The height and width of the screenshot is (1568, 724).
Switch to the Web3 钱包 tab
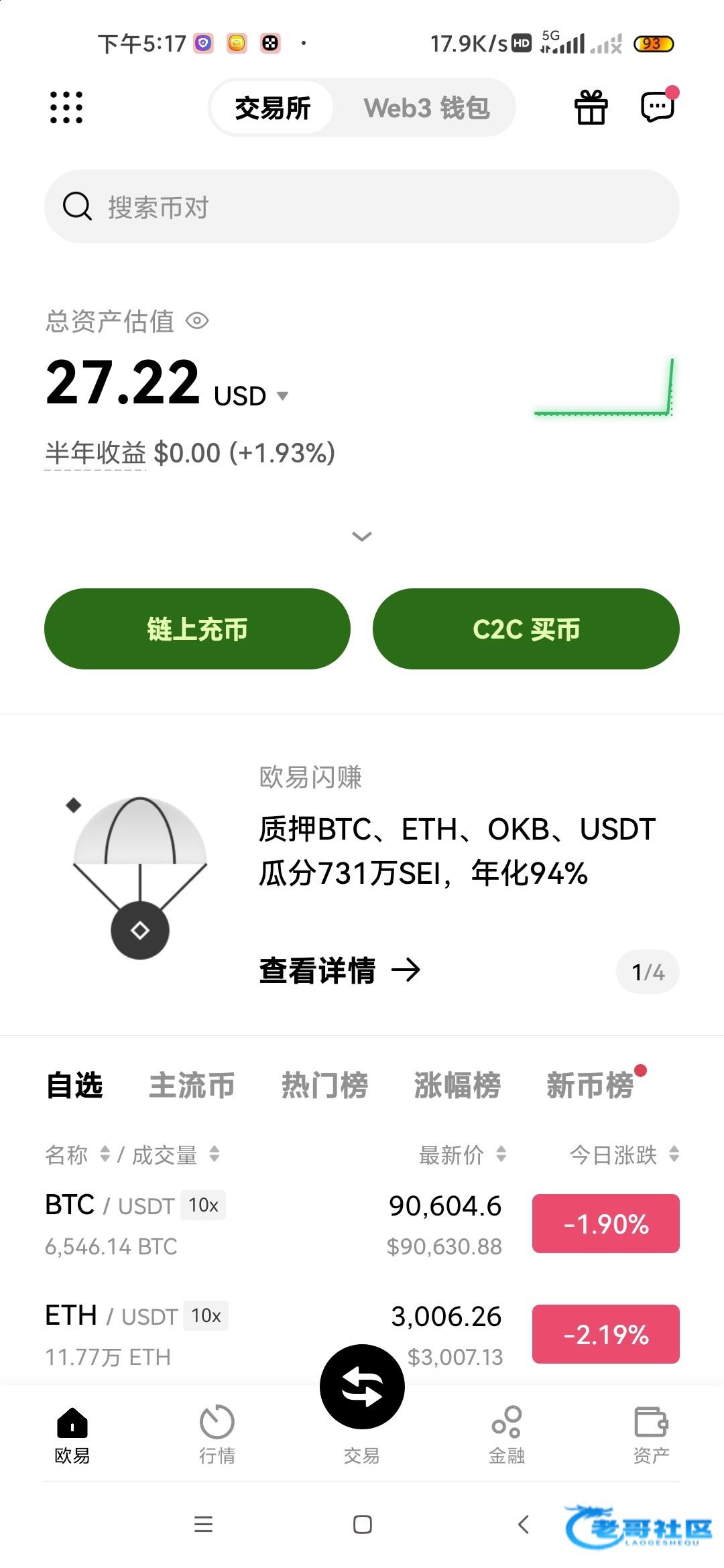pyautogui.click(x=426, y=108)
